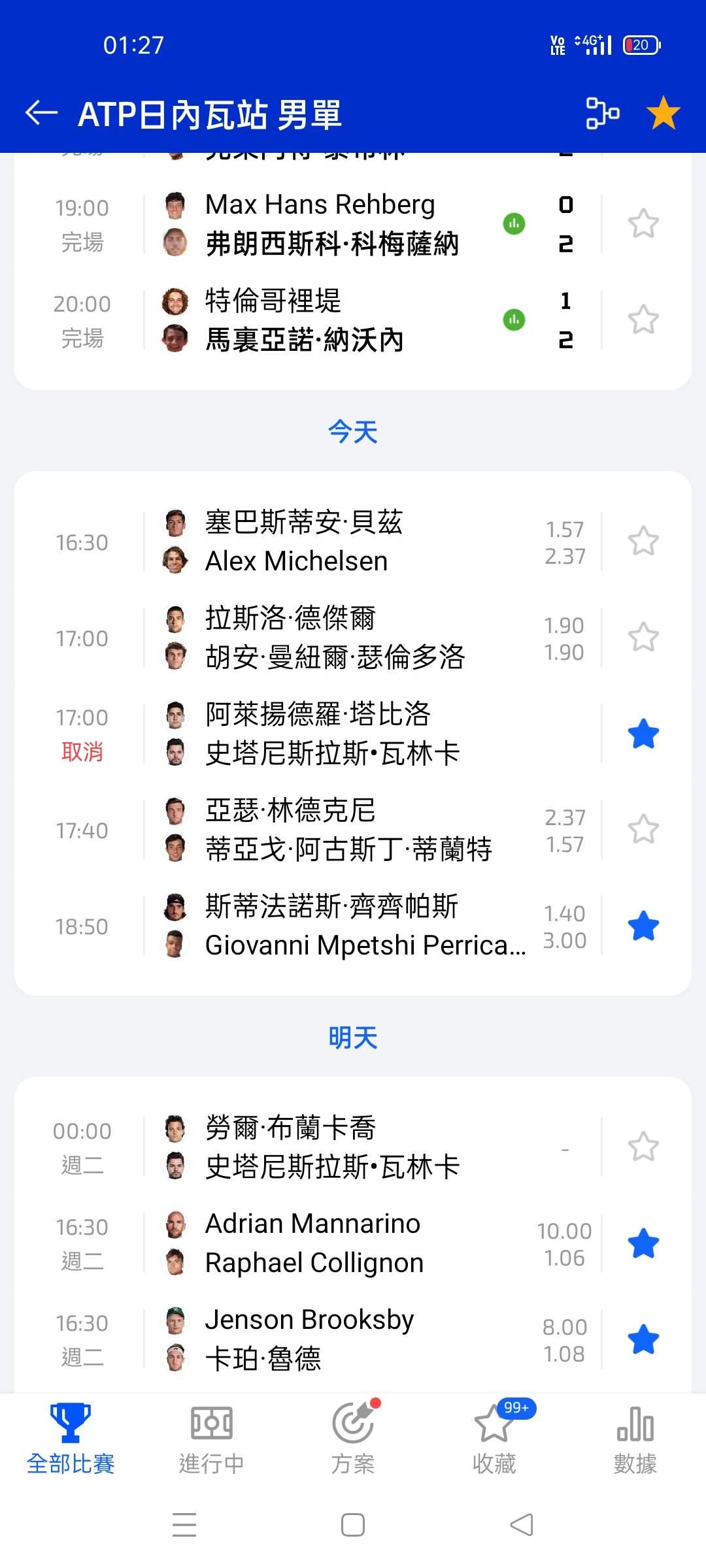Unfavorite the Jenson Brooksby match
The height and width of the screenshot is (1568, 706).
pos(643,1339)
